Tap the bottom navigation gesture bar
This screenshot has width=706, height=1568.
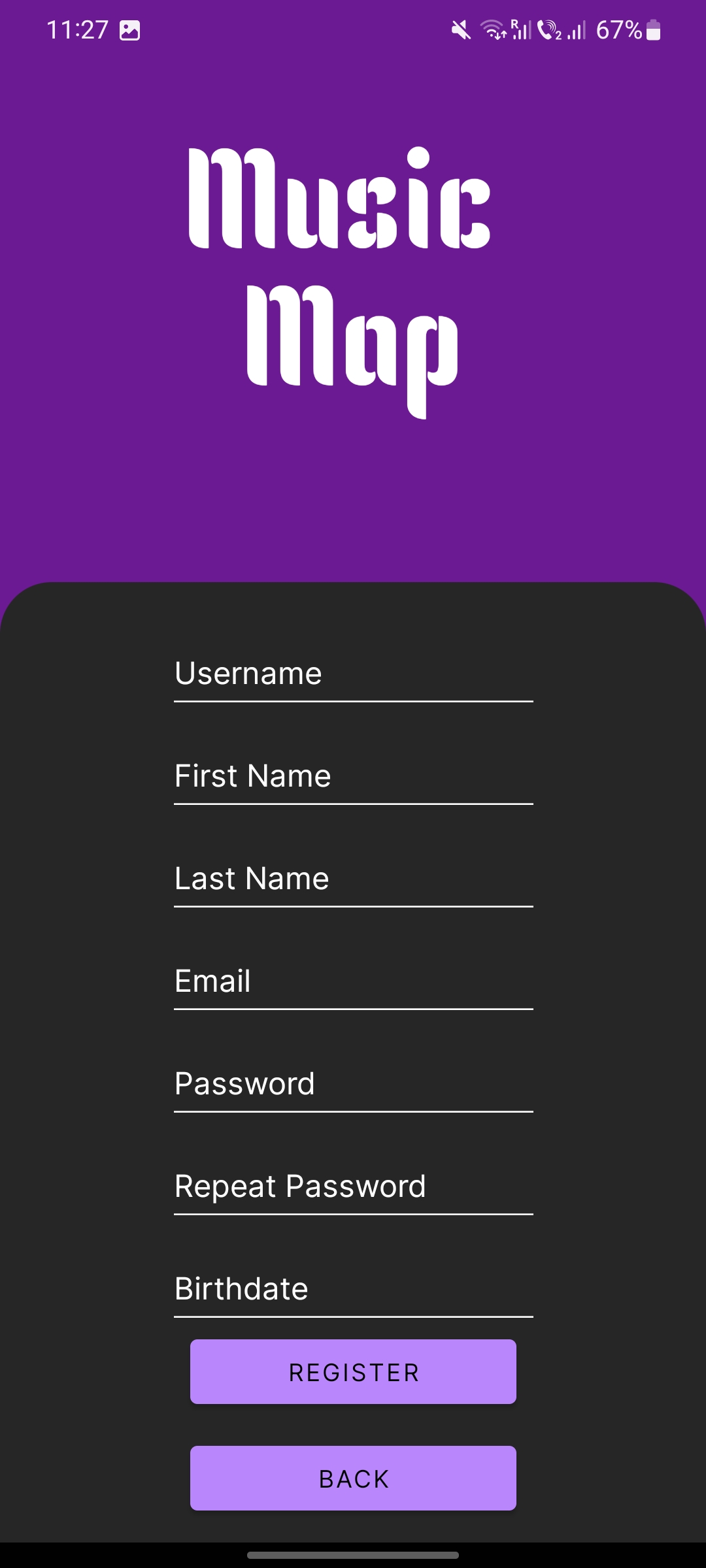353,1554
